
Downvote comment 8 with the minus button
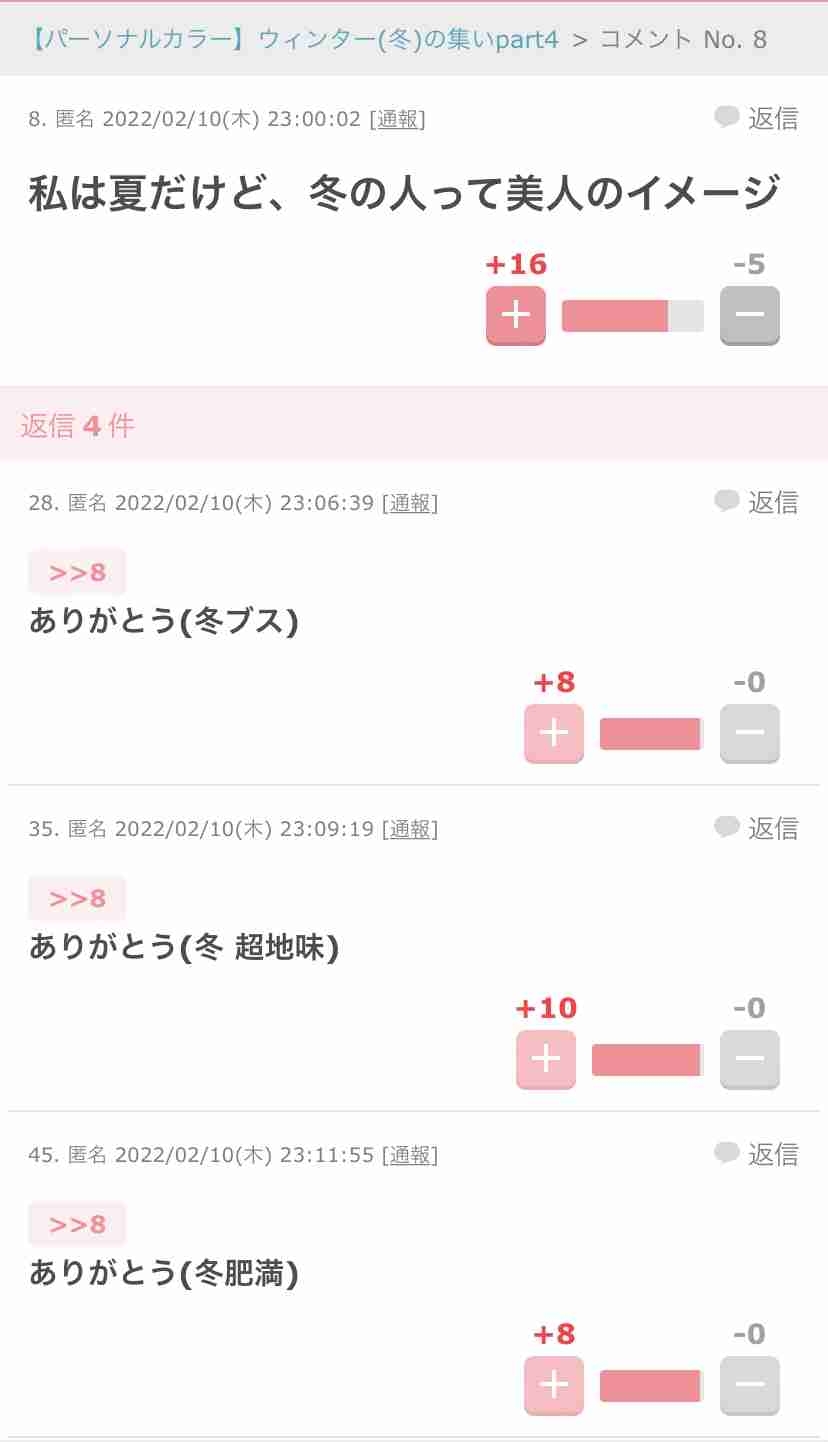750,315
